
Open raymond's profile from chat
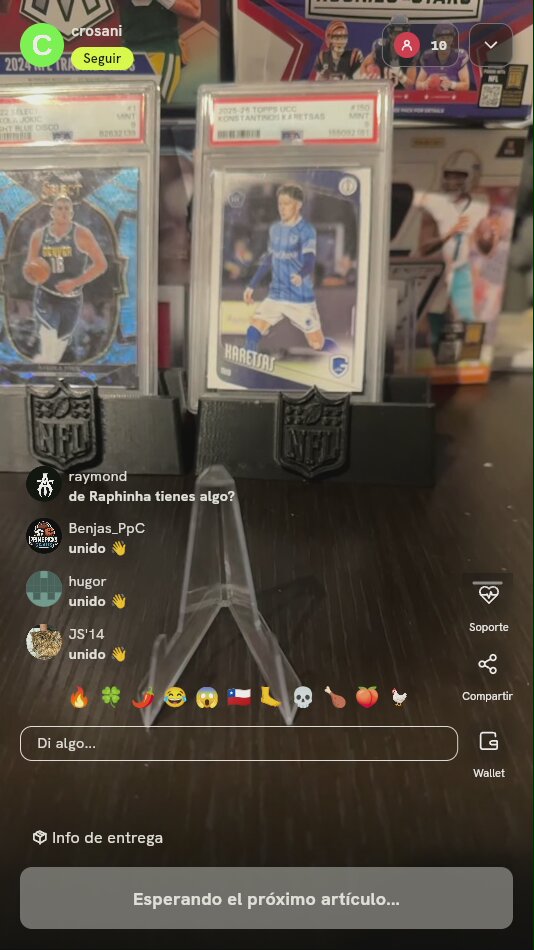click(x=44, y=483)
